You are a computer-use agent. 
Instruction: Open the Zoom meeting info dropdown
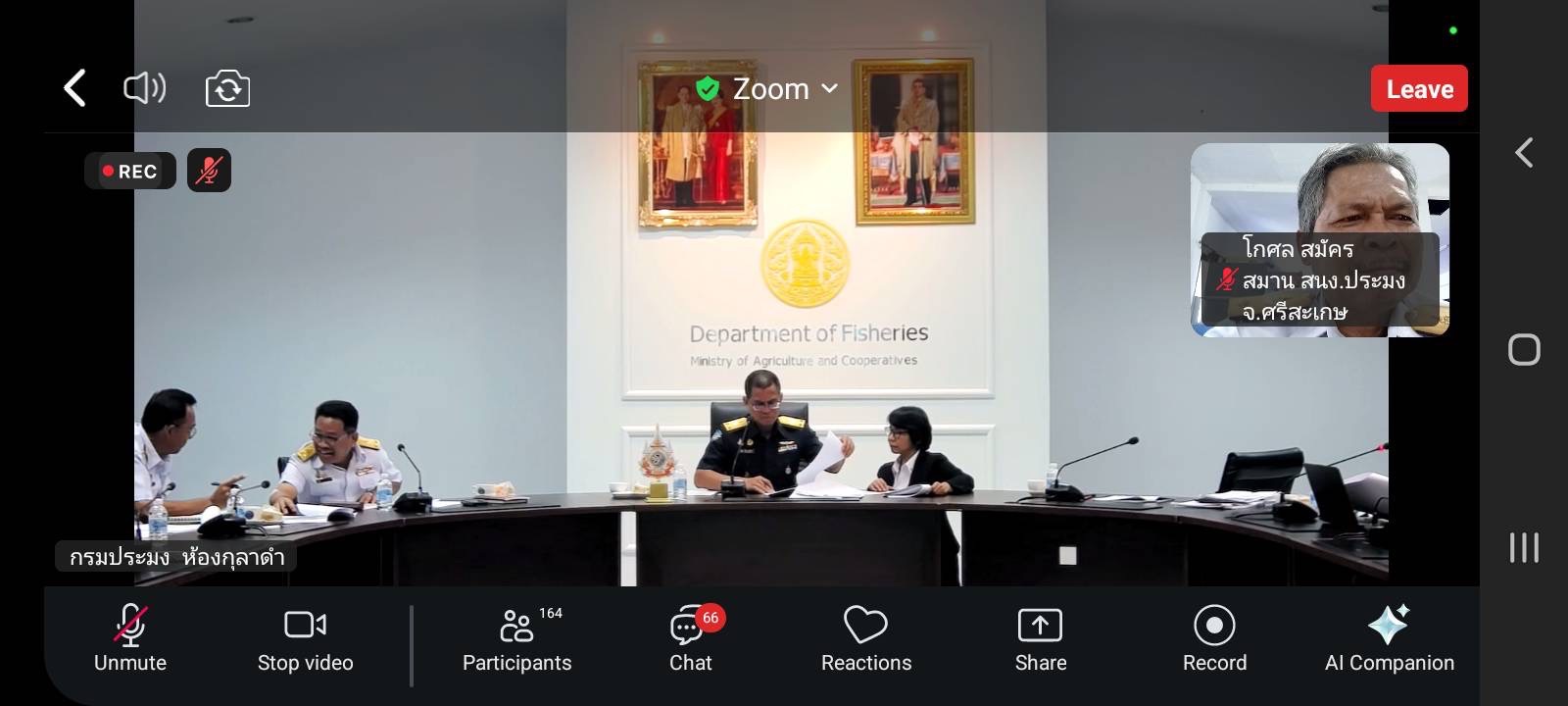pyautogui.click(x=770, y=89)
